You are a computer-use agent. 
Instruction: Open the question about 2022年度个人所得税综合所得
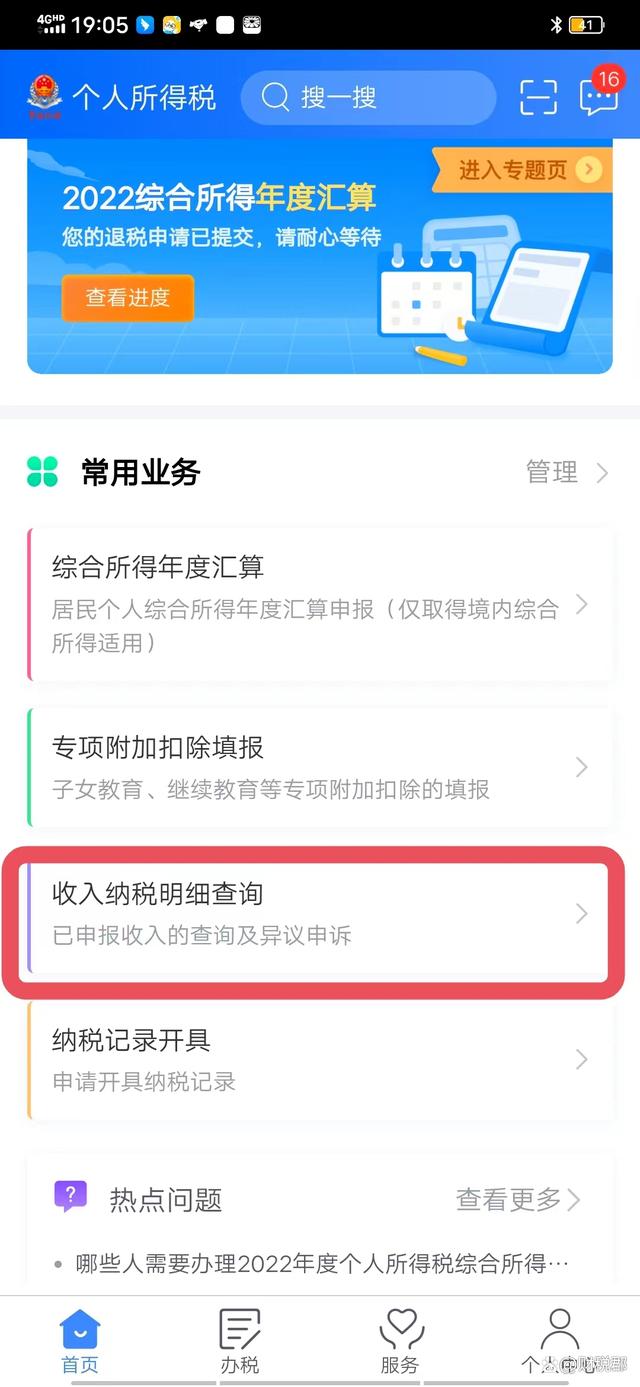click(320, 1264)
